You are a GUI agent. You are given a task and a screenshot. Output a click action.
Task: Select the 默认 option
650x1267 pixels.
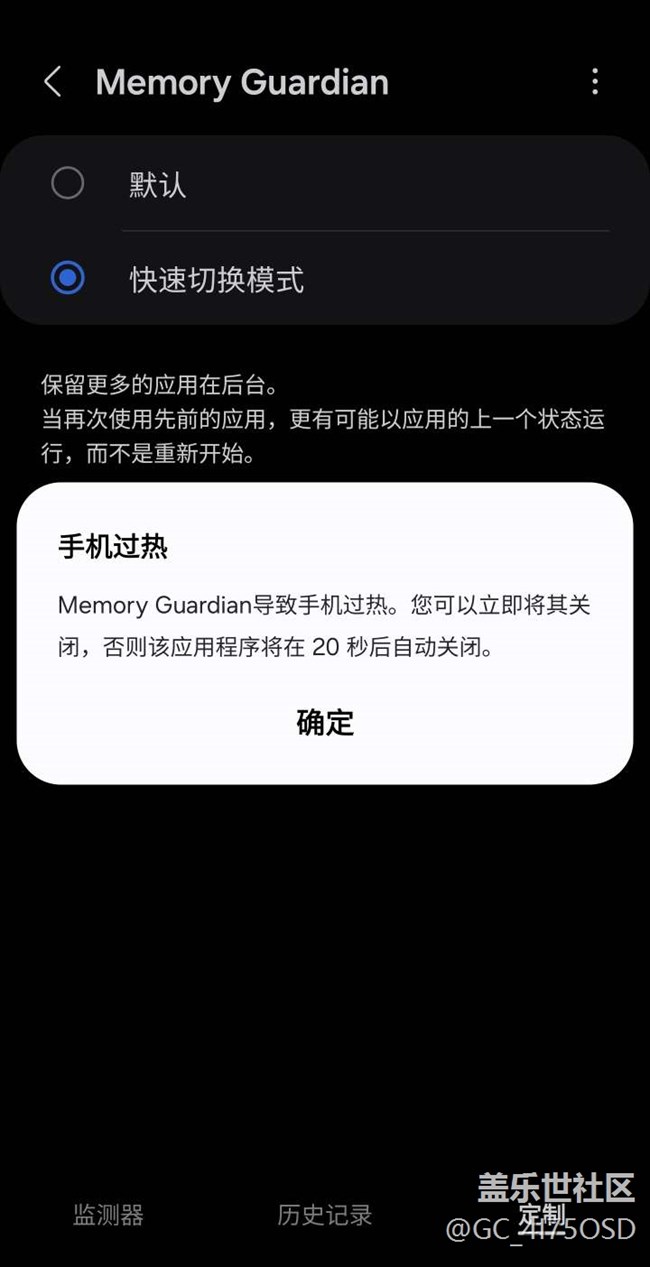(x=325, y=184)
